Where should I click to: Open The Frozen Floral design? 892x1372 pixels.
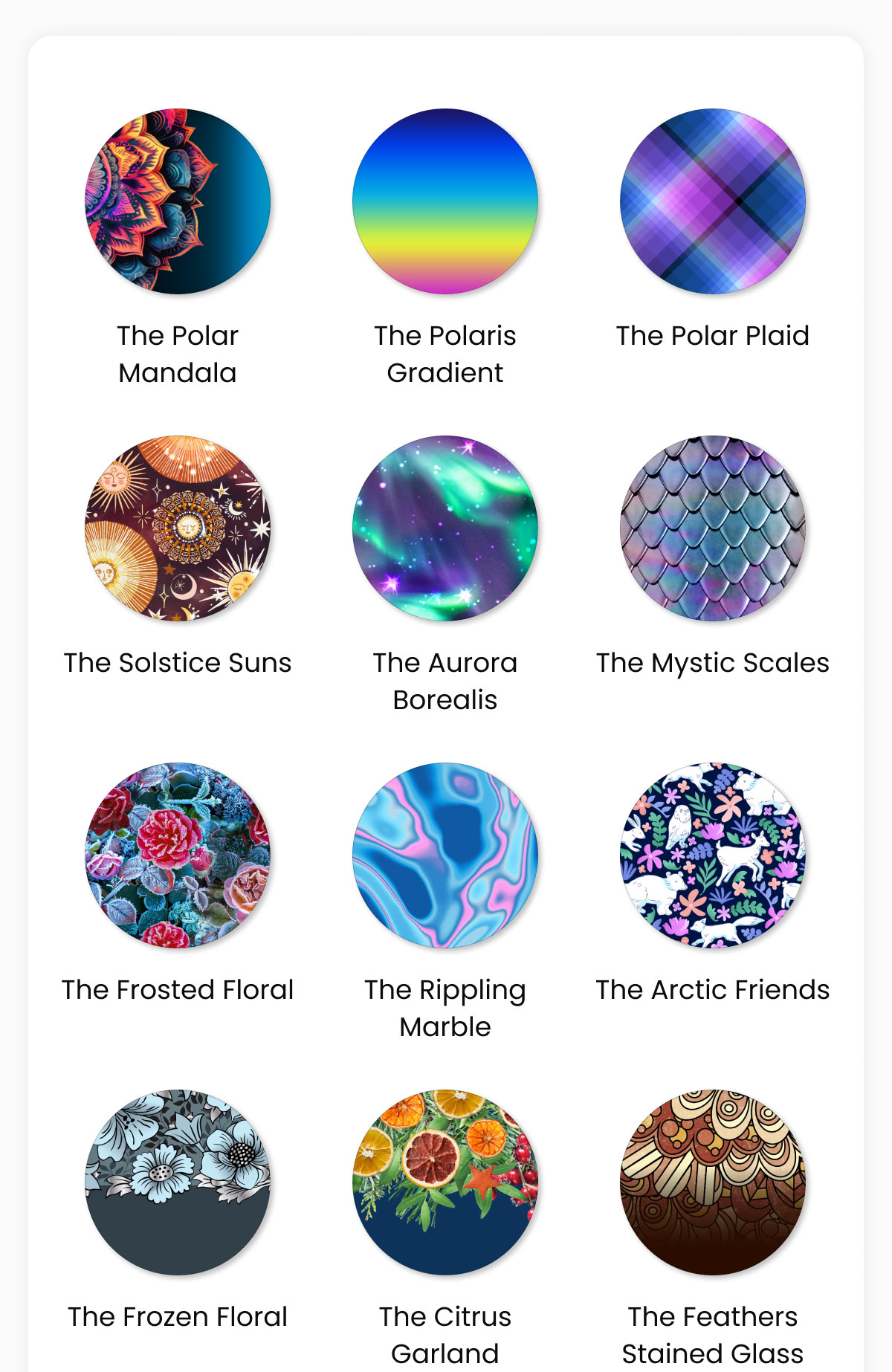pyautogui.click(x=178, y=1182)
